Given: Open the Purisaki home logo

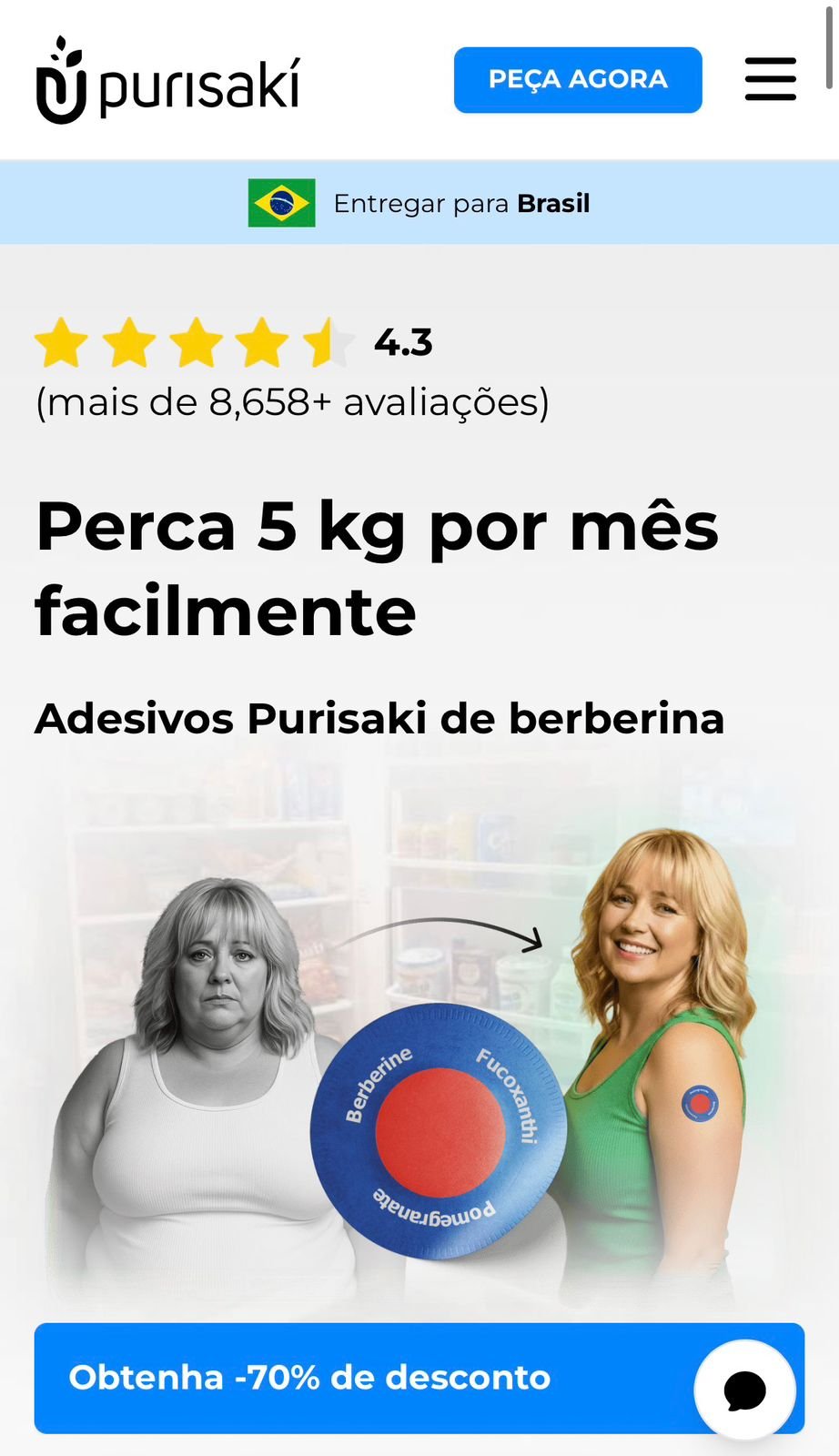Looking at the screenshot, I should point(168,81).
